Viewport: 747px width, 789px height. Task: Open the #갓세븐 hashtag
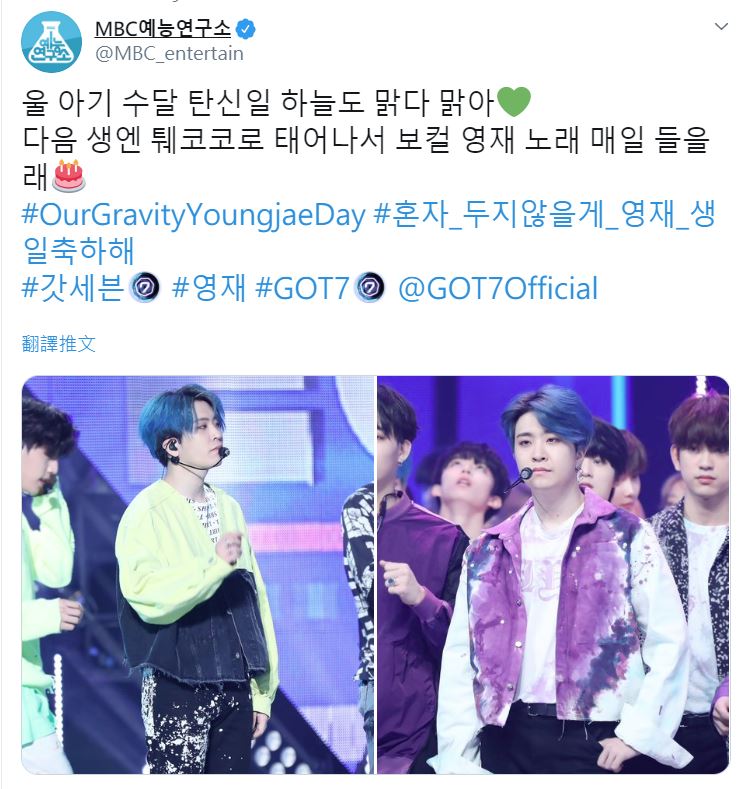[x=72, y=289]
